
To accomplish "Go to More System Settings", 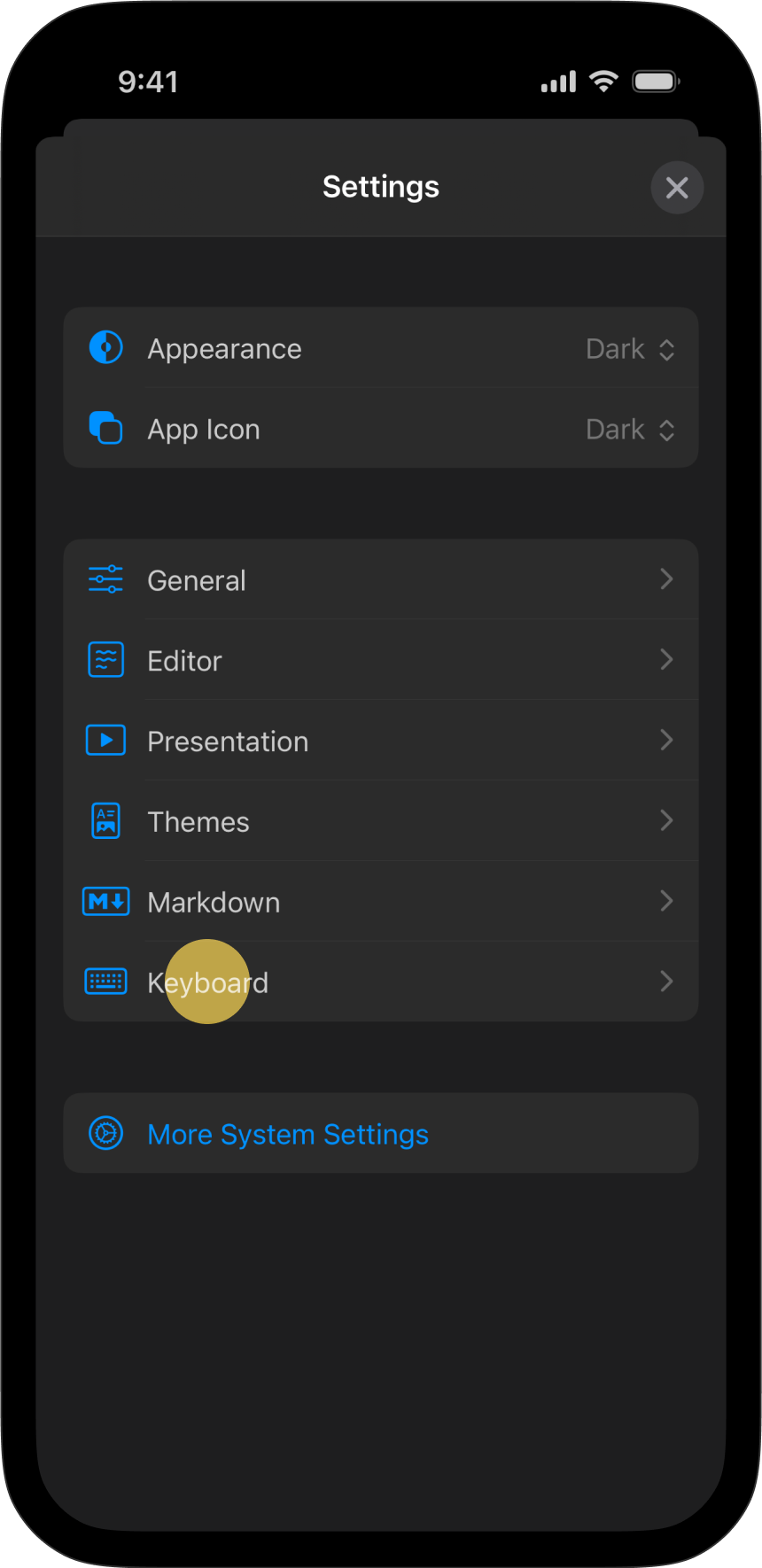I will click(x=288, y=1134).
